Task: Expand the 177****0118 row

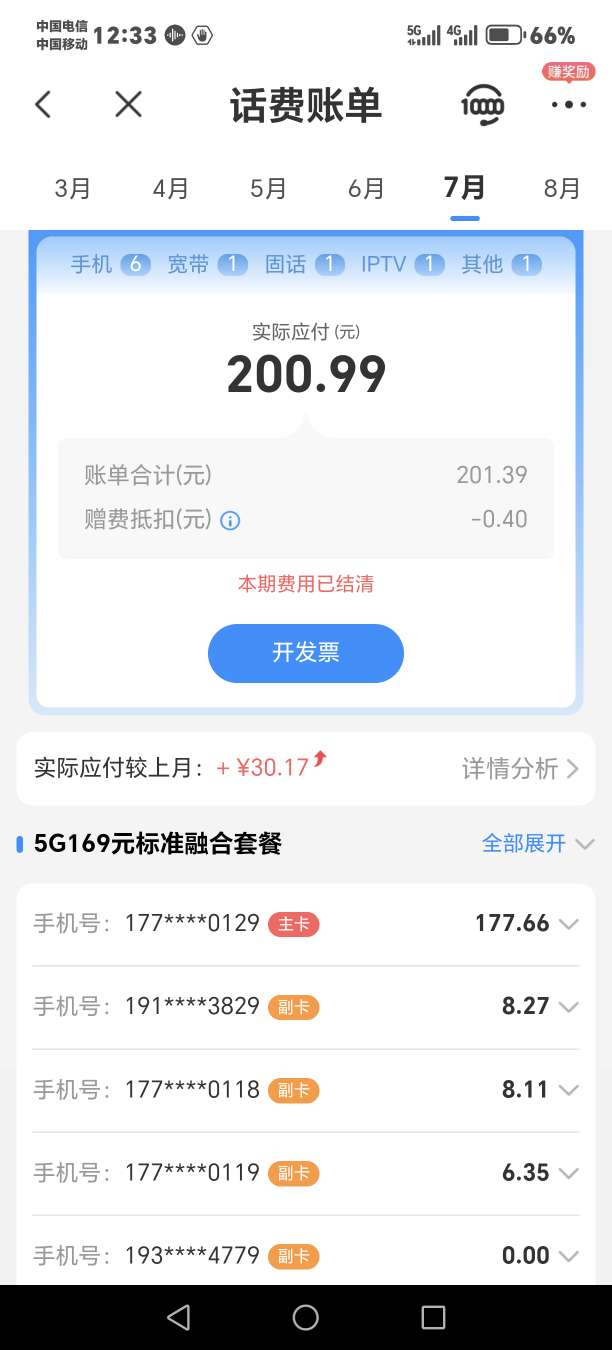Action: click(x=306, y=1090)
